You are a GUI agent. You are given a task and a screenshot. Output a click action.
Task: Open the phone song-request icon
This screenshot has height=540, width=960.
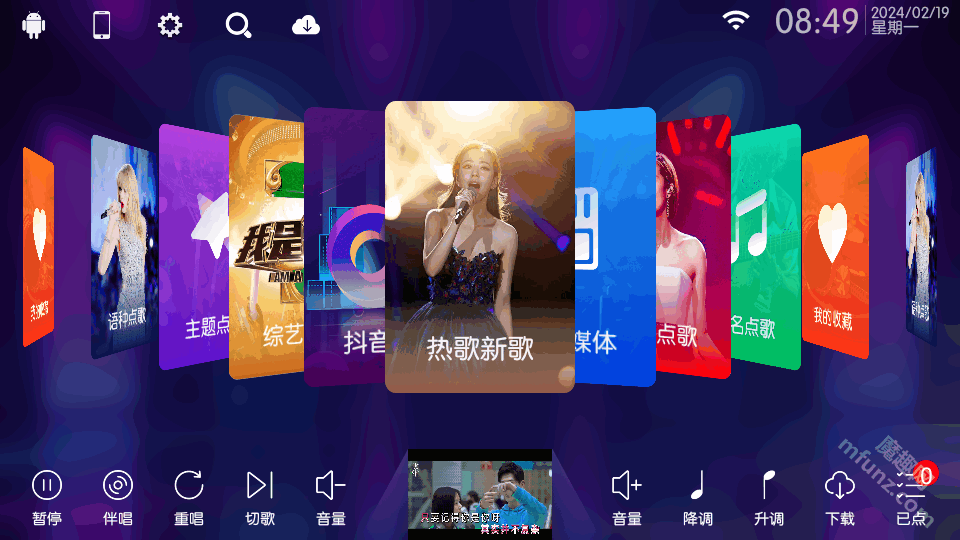tap(102, 25)
